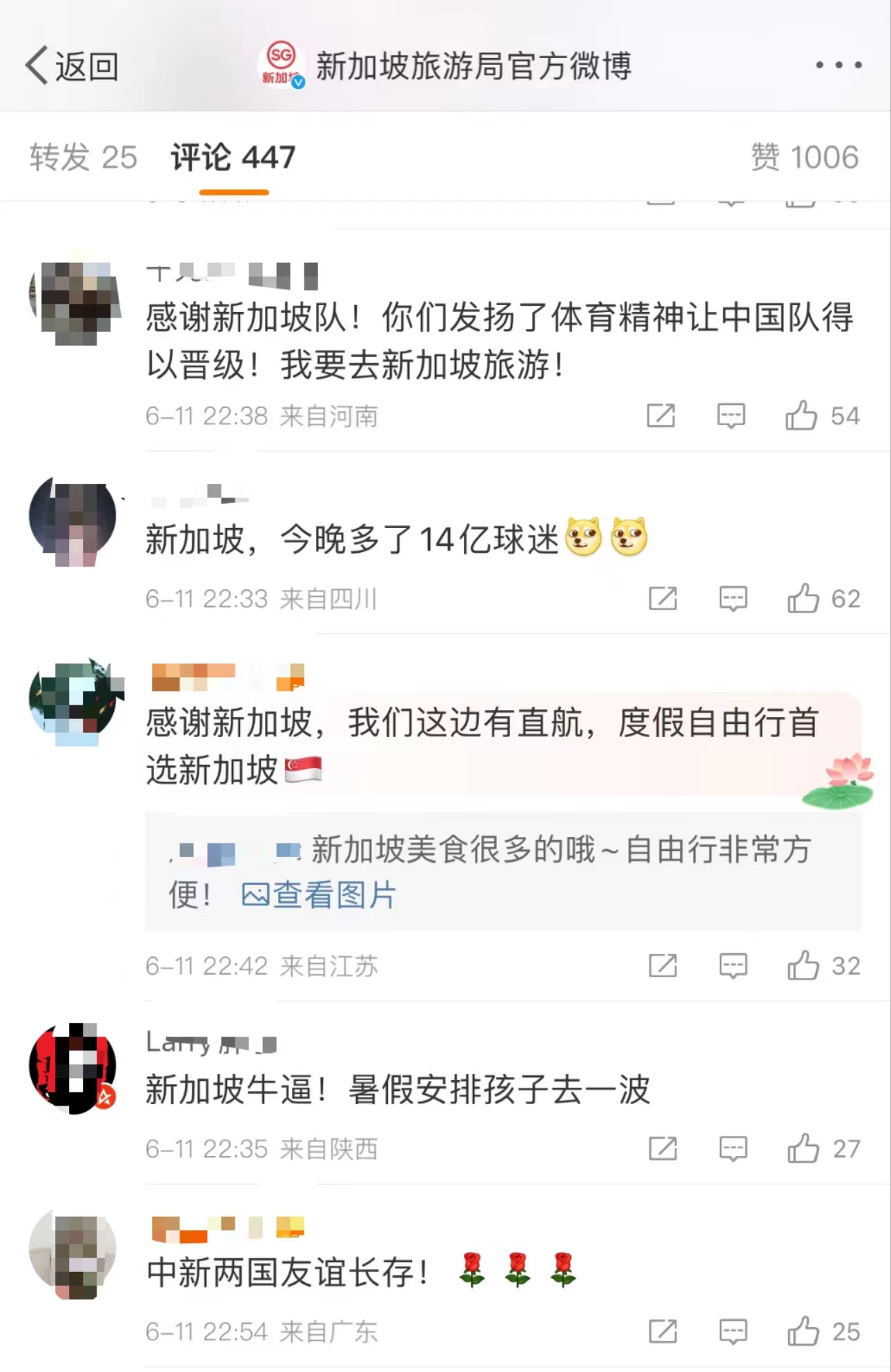The width and height of the screenshot is (891, 1372).
Task: Like the 14亿球迷 comment
Action: [x=803, y=598]
